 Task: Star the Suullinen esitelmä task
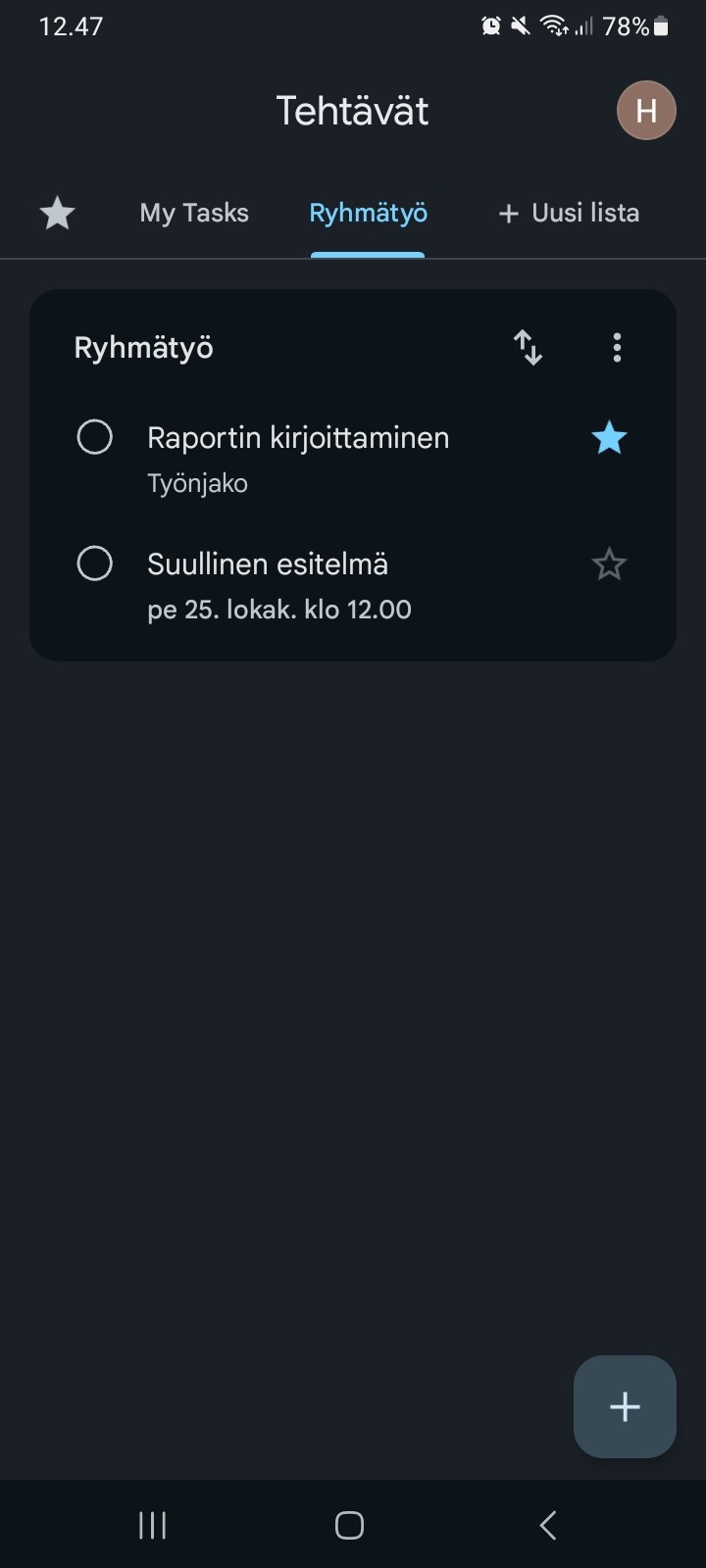coord(609,564)
